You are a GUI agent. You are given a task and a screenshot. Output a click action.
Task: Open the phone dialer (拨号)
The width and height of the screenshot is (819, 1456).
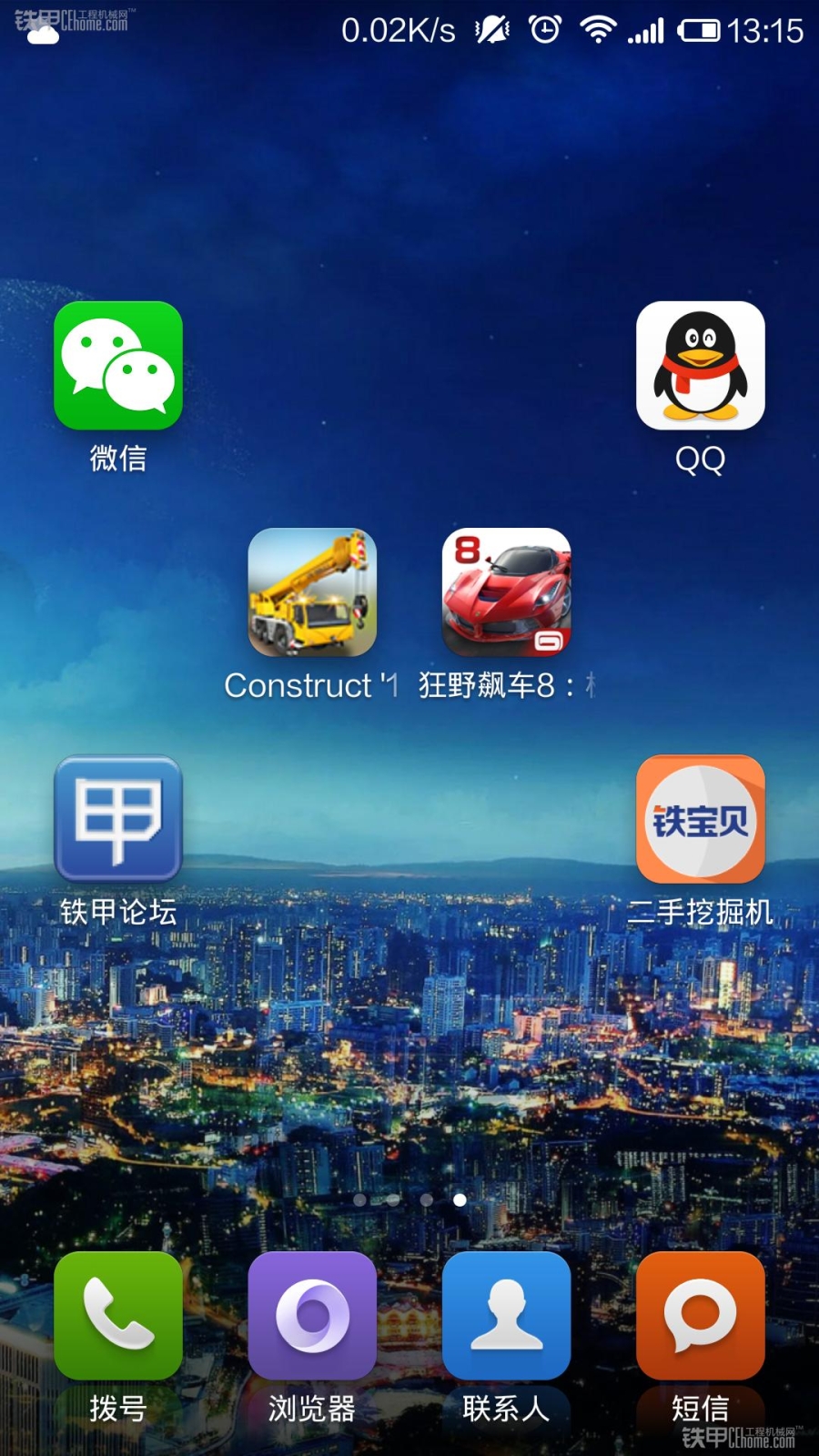pos(118,1316)
